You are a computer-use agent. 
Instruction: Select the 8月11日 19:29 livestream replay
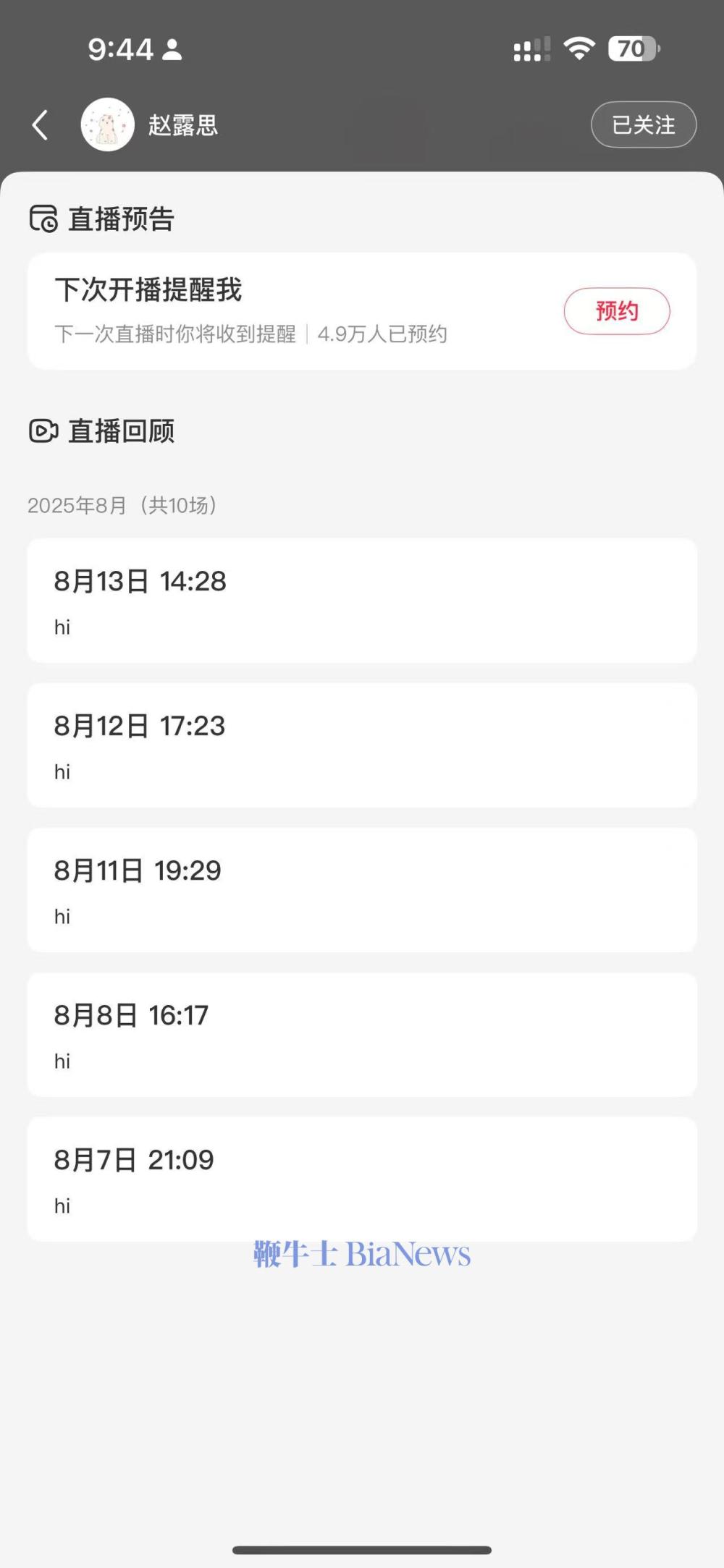tap(362, 890)
